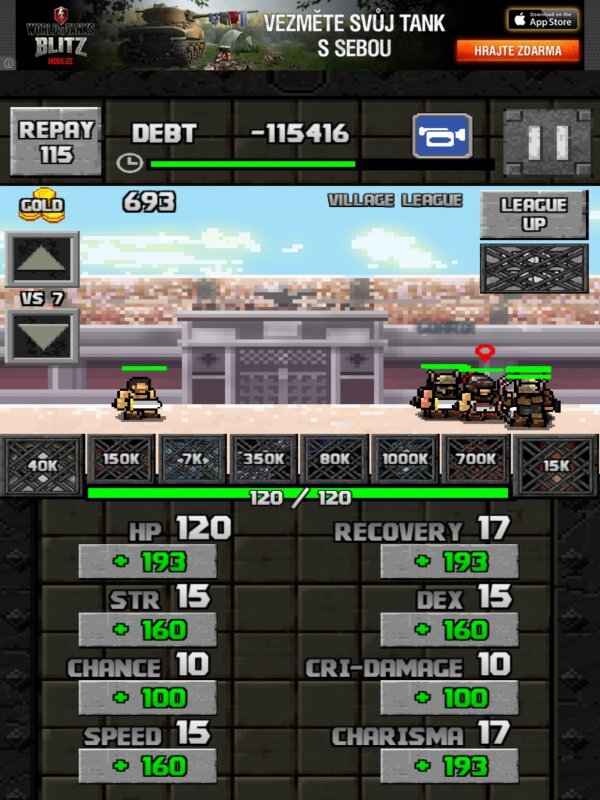This screenshot has width=600, height=800.
Task: Increase the opponent count with the up arrow
Action: [x=42, y=260]
